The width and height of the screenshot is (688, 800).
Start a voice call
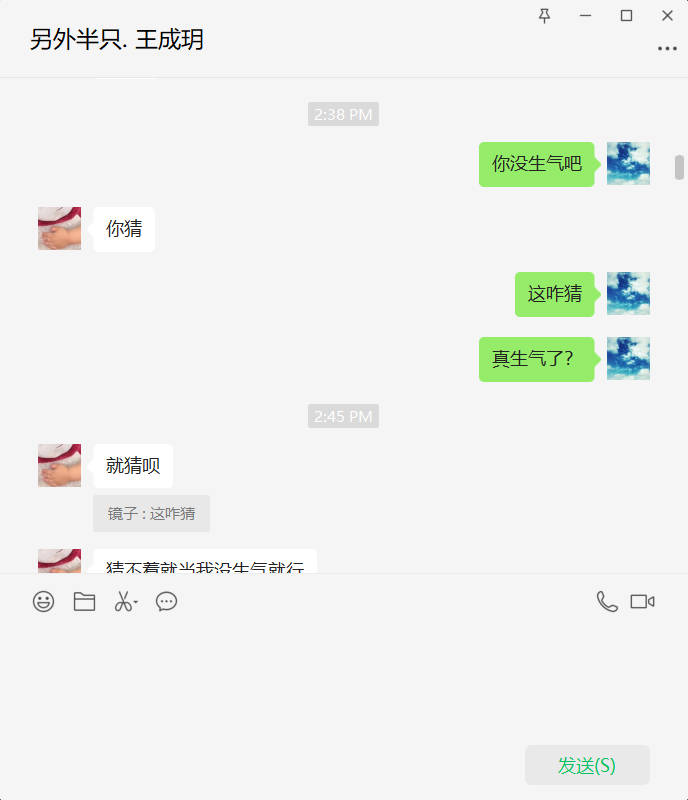tap(607, 601)
